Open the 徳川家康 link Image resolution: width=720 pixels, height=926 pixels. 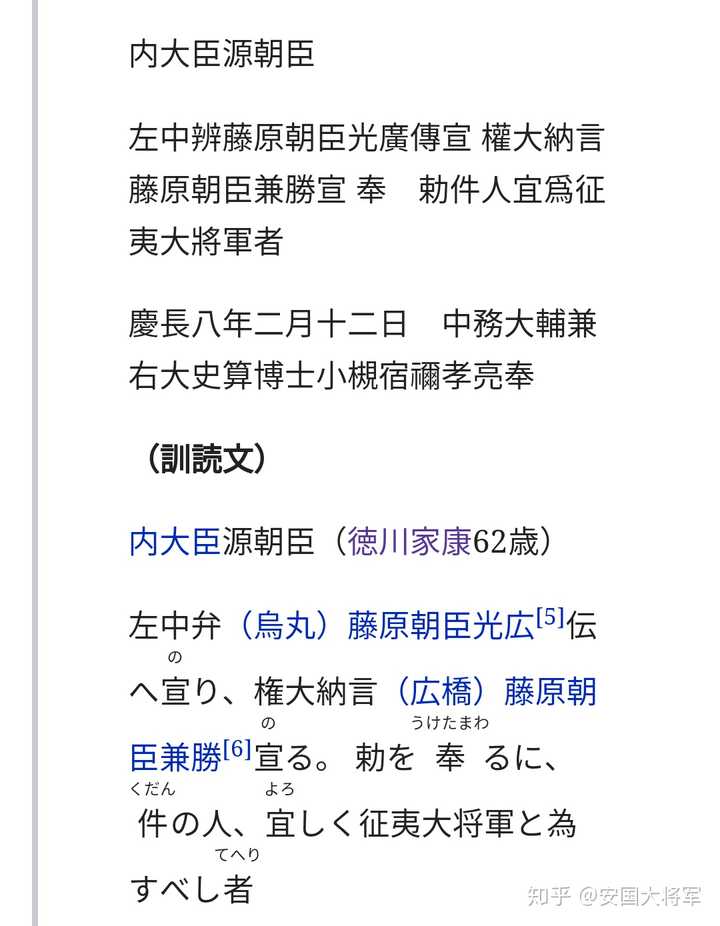409,542
